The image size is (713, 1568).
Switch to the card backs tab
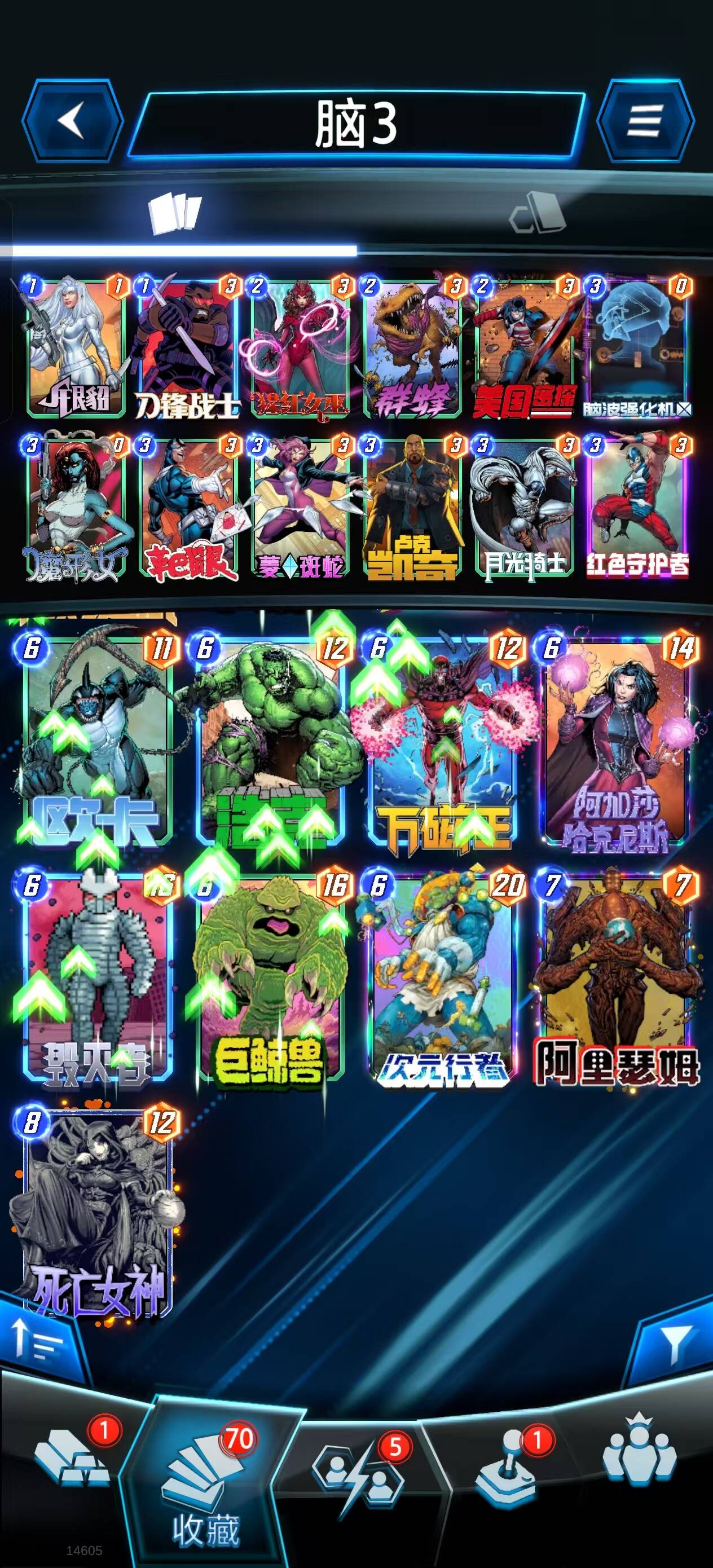[537, 214]
